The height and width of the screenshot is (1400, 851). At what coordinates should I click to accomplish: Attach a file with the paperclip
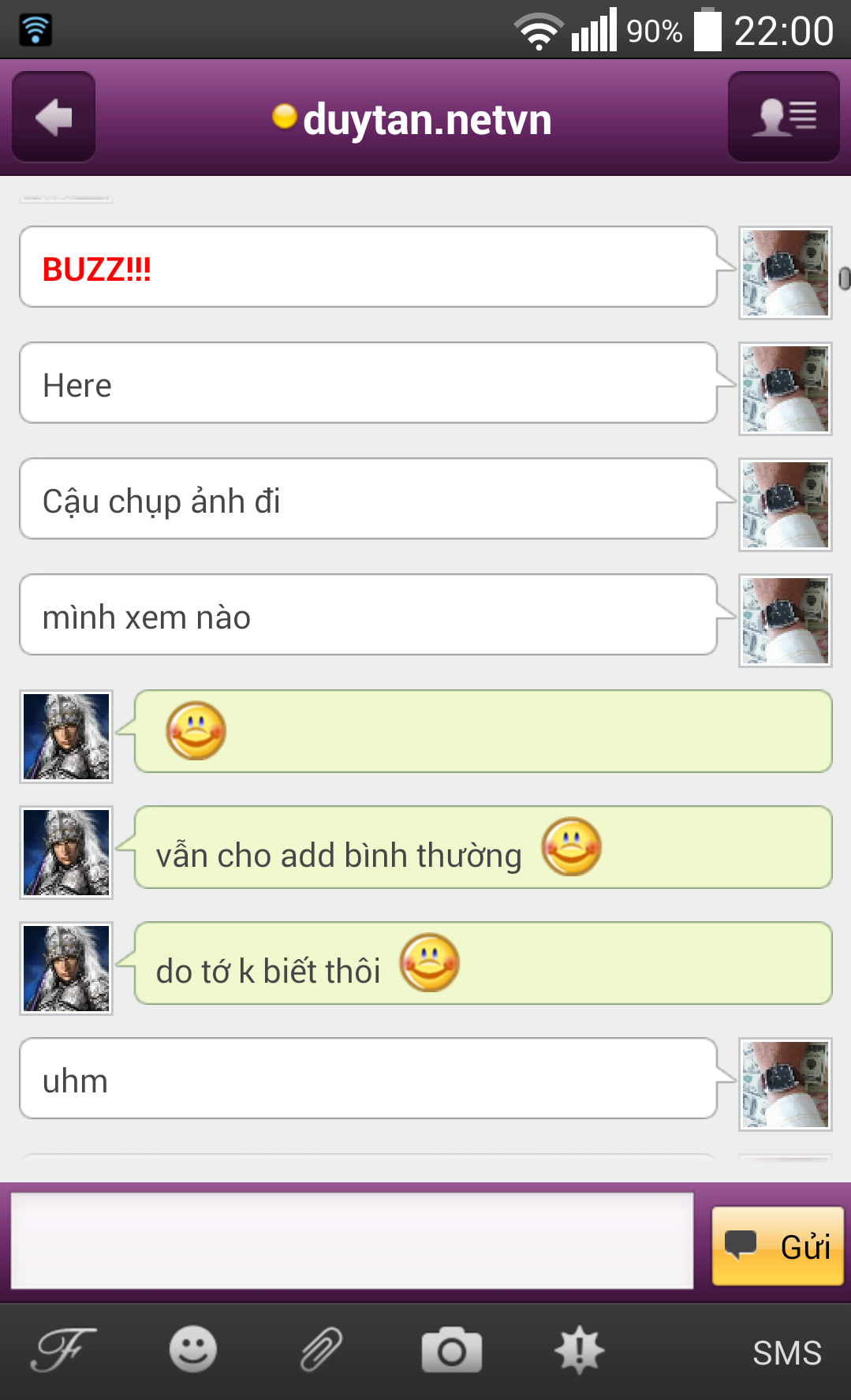tap(322, 1350)
